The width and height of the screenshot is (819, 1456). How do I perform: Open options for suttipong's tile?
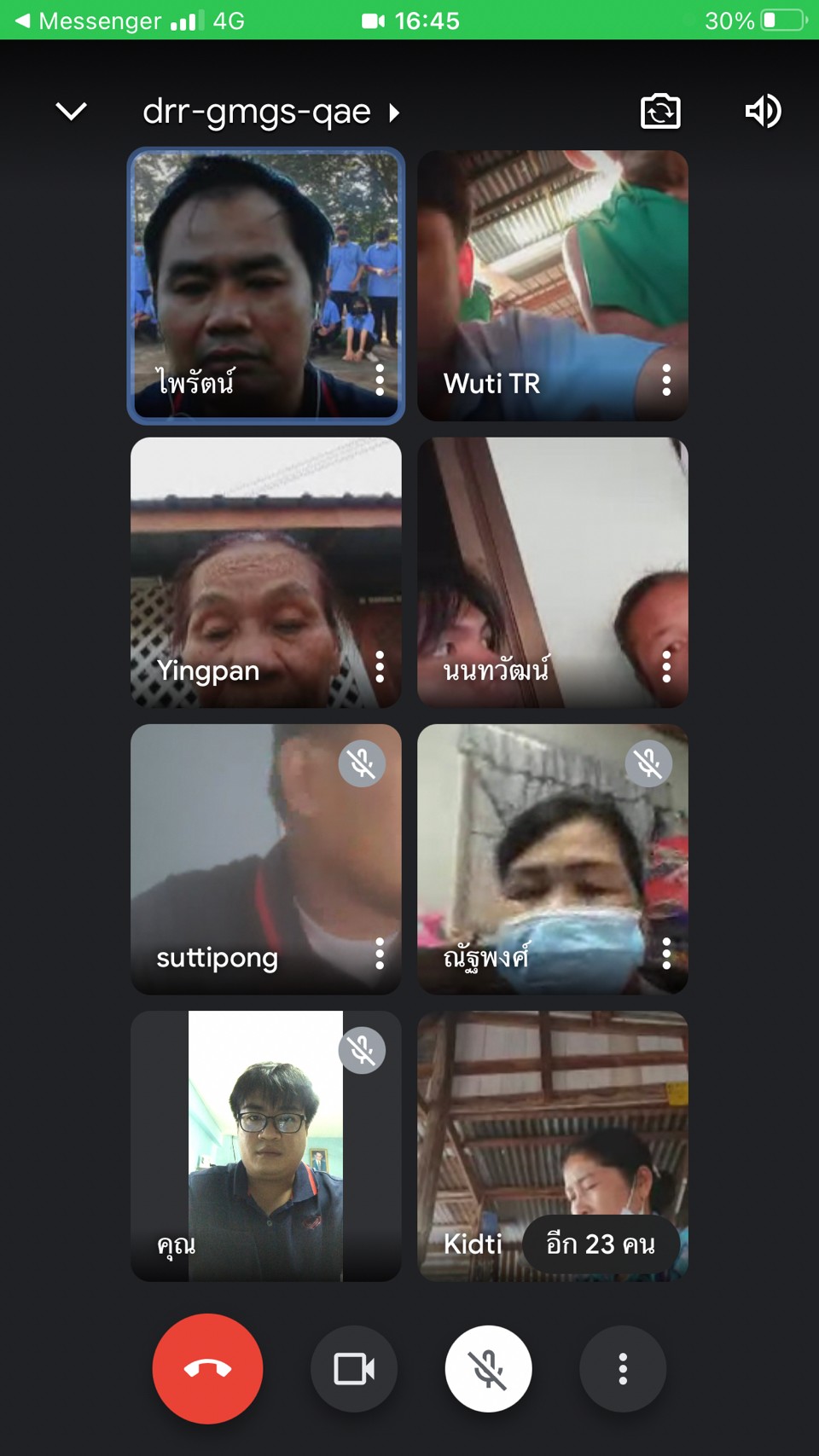[x=380, y=953]
